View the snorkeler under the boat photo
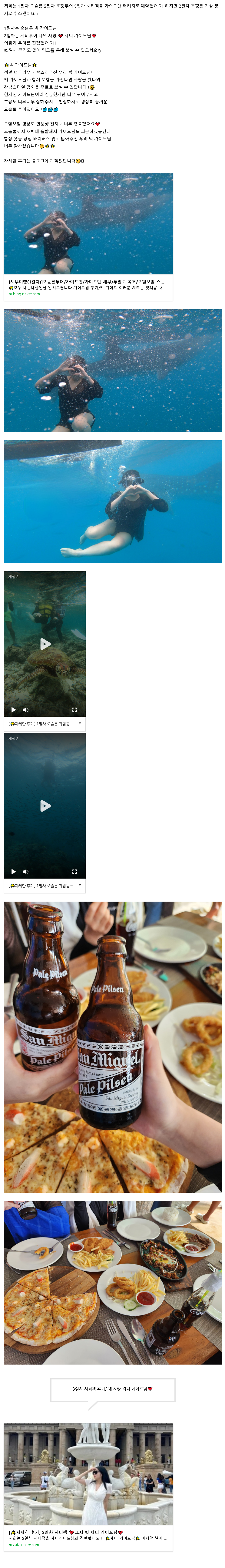225x1568 pixels. click(113, 501)
